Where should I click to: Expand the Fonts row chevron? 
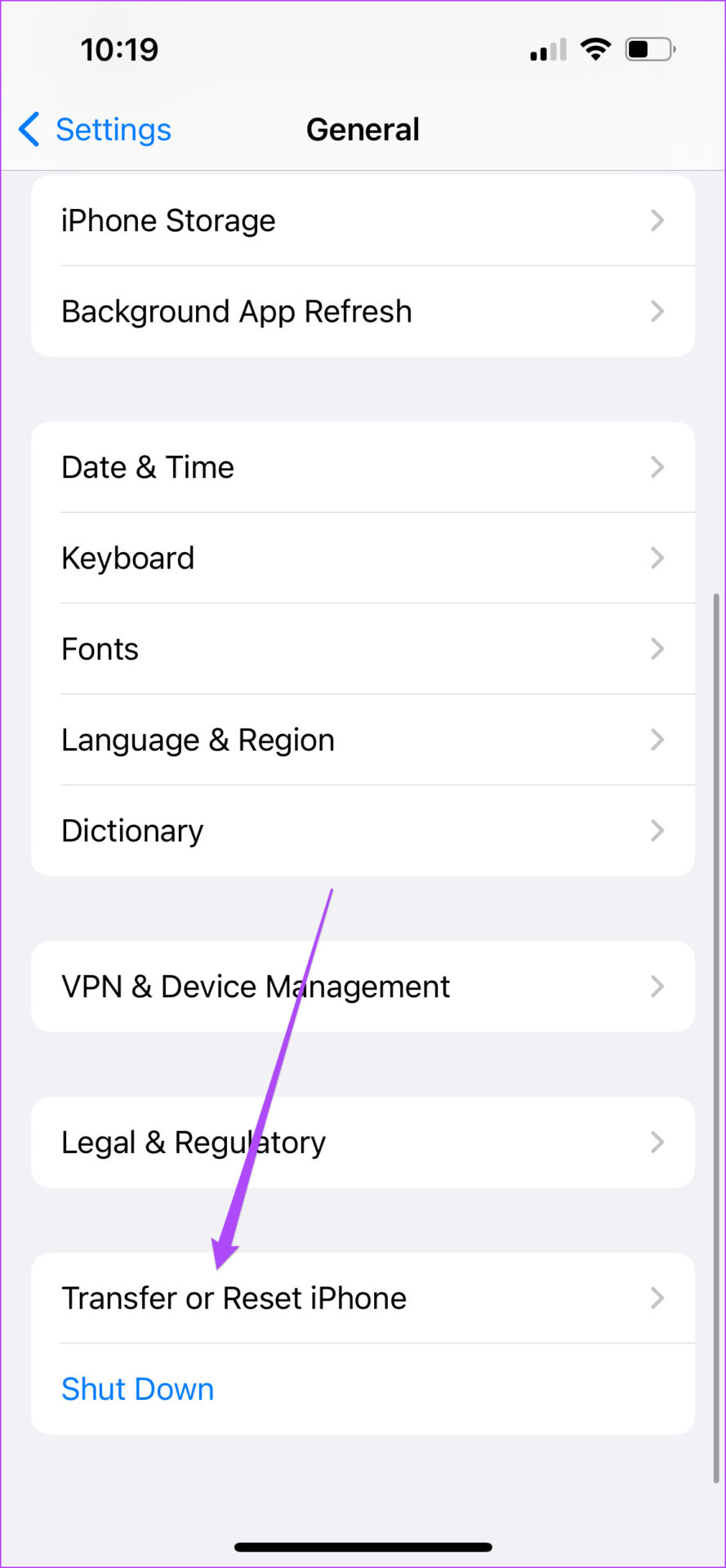pos(658,649)
